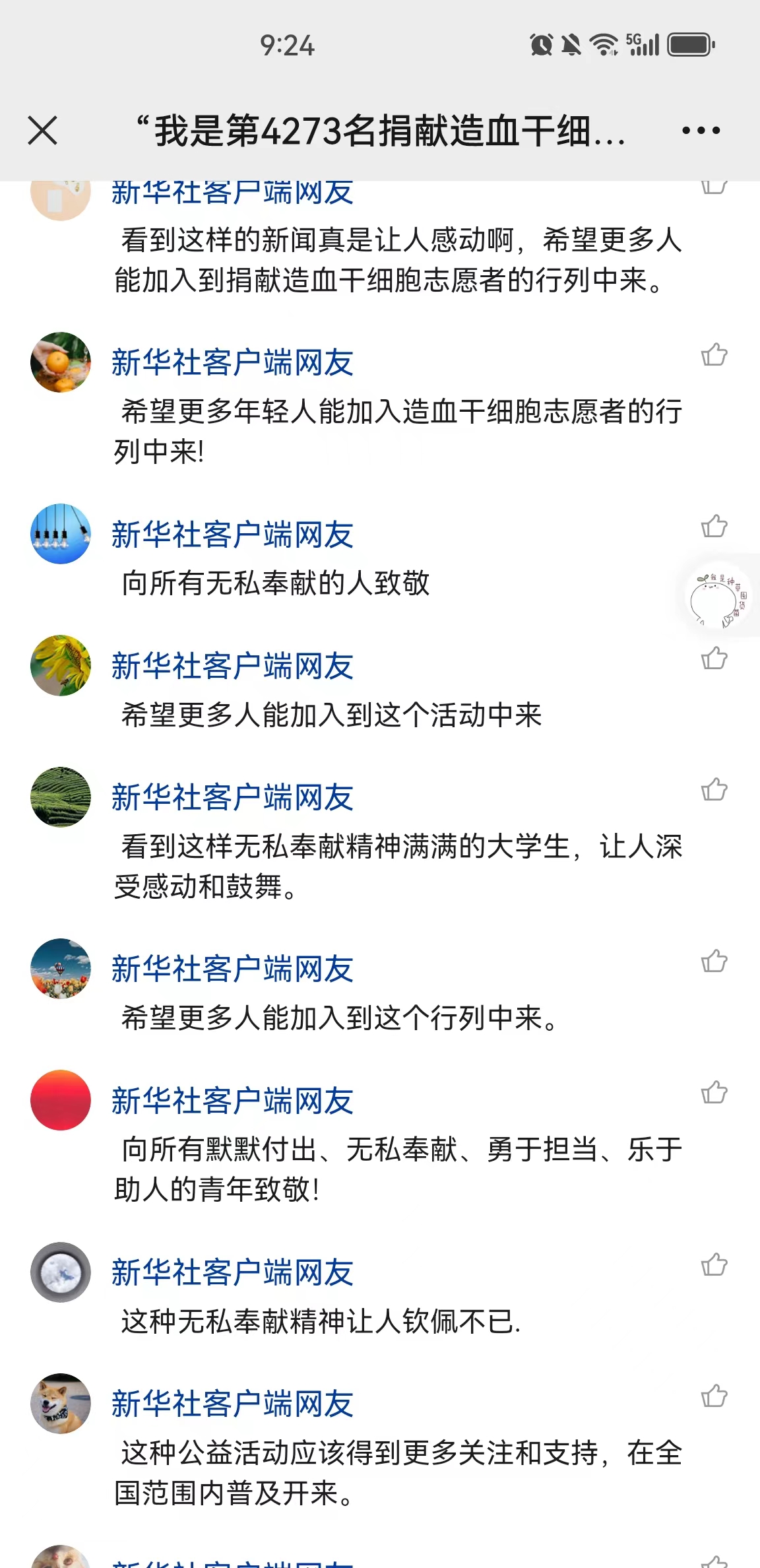This screenshot has height=1568, width=760.
Task: Open the orange-avatar commenter's profile
Action: tap(61, 362)
